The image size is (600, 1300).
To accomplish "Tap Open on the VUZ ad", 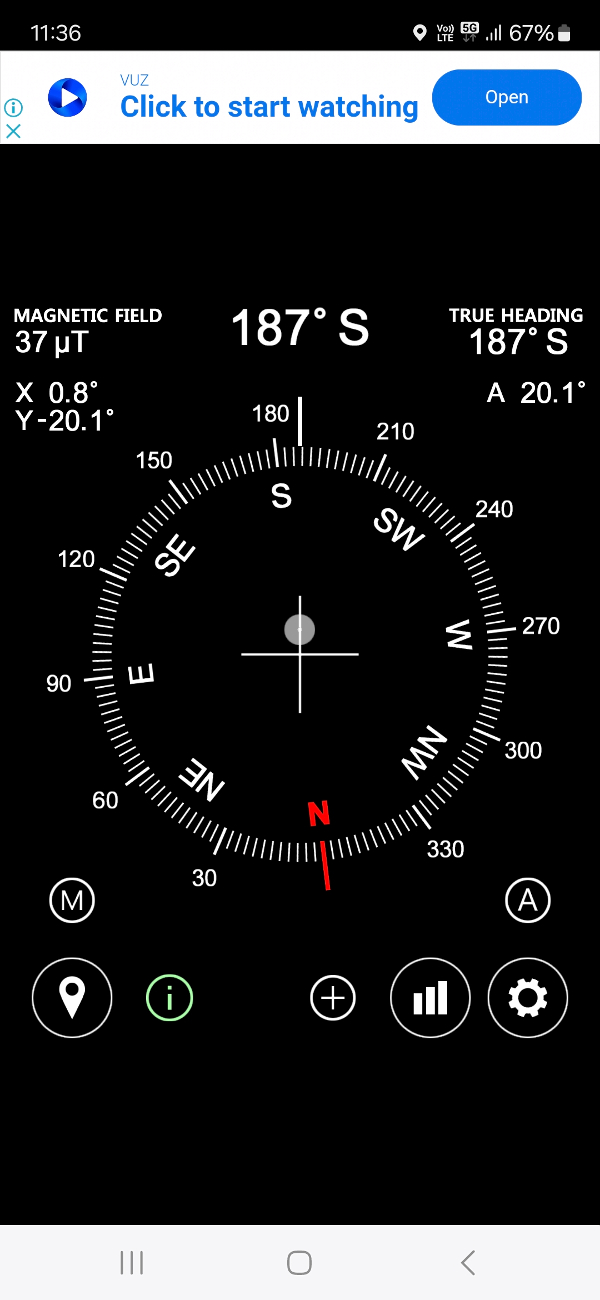I will [506, 98].
